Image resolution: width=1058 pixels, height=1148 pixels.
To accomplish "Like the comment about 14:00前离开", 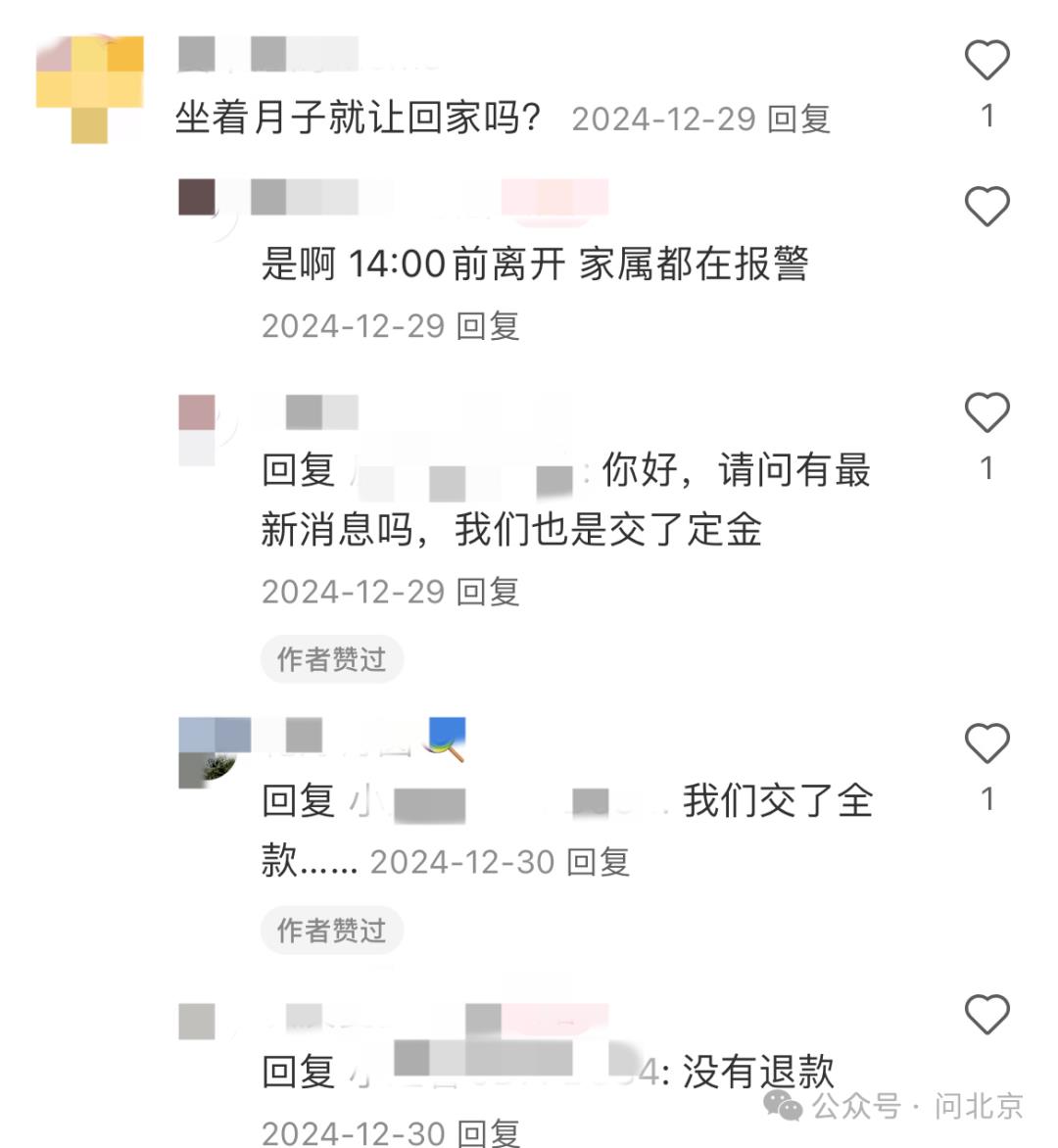I will click(986, 207).
